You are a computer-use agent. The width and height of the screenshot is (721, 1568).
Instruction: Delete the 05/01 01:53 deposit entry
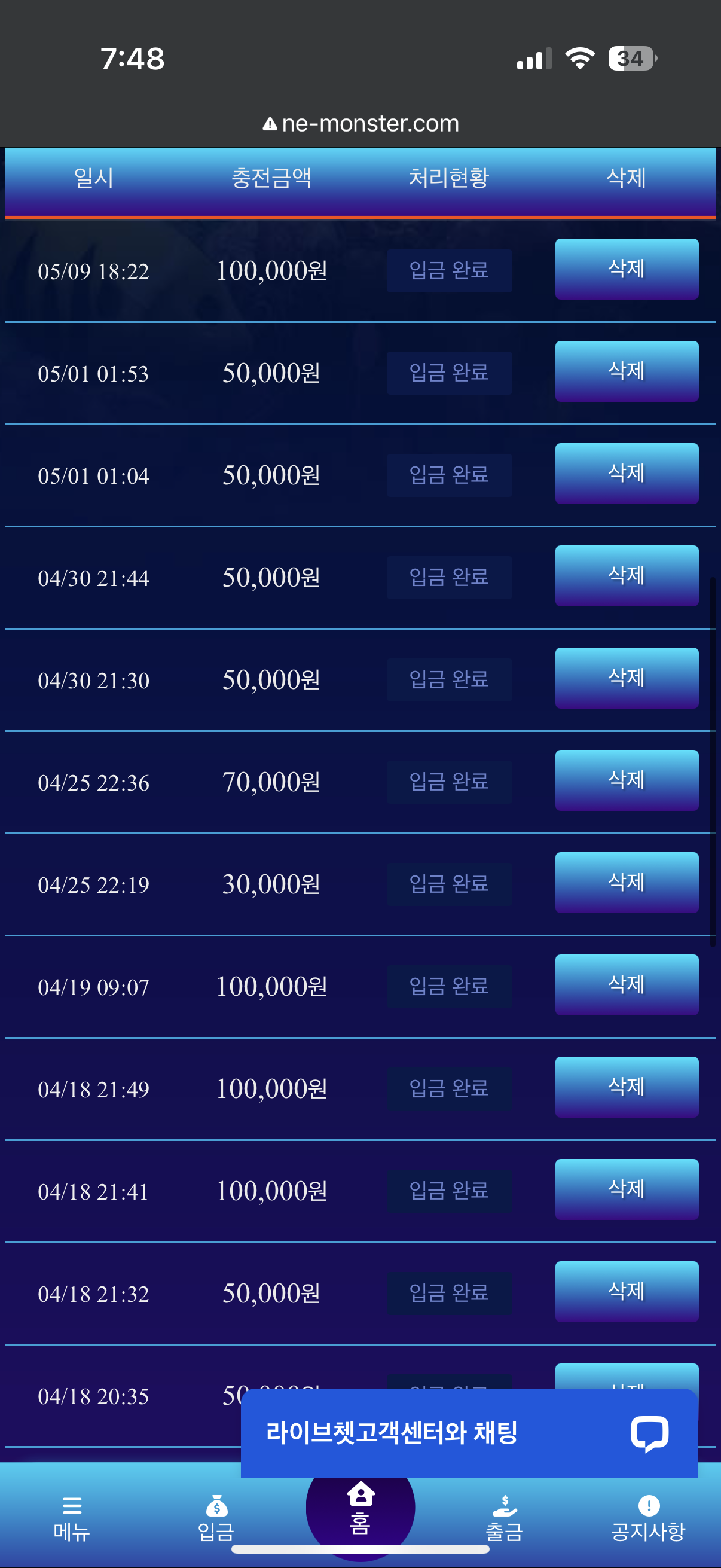[626, 371]
